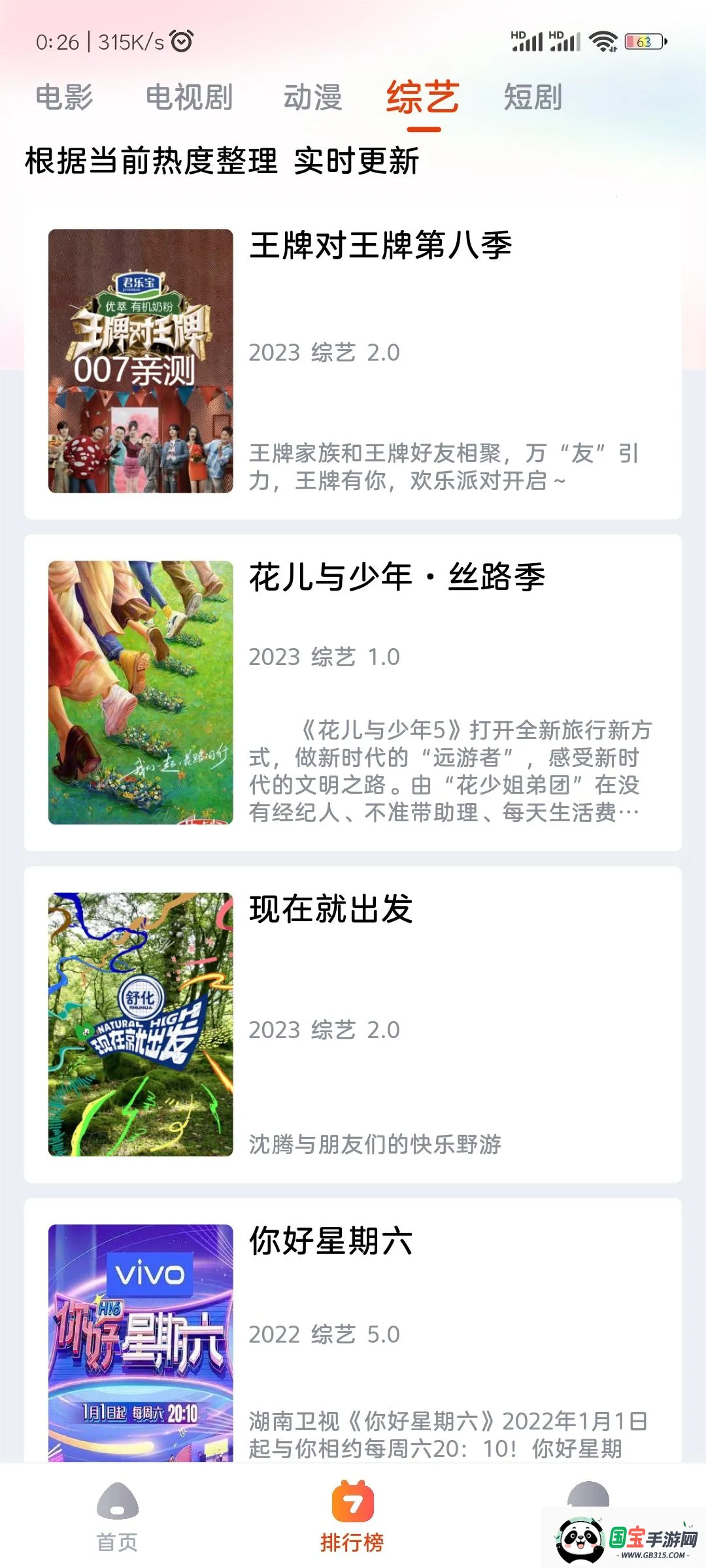Open the 王牌对王牌第八季 show card
The width and height of the screenshot is (706, 1568).
353,361
